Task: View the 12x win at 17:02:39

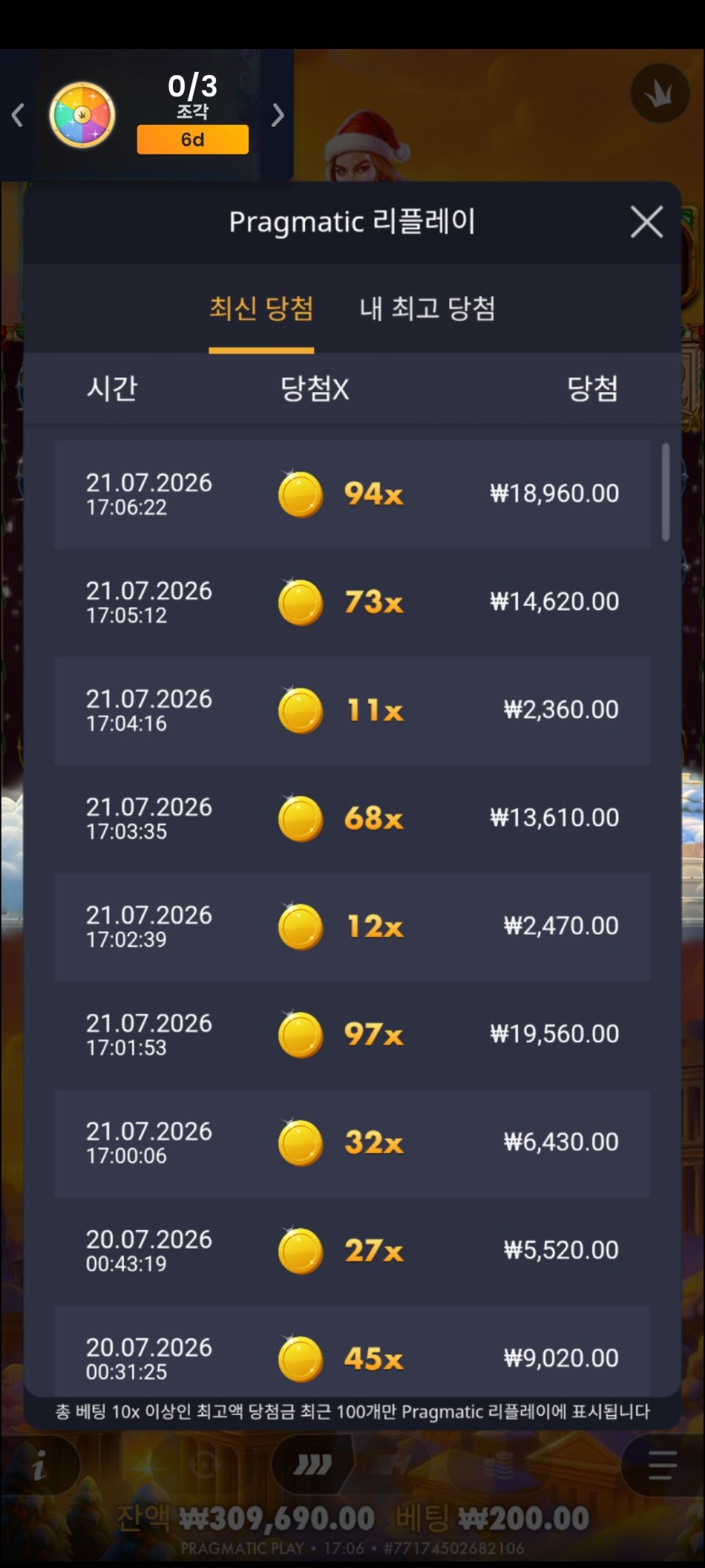Action: click(352, 927)
